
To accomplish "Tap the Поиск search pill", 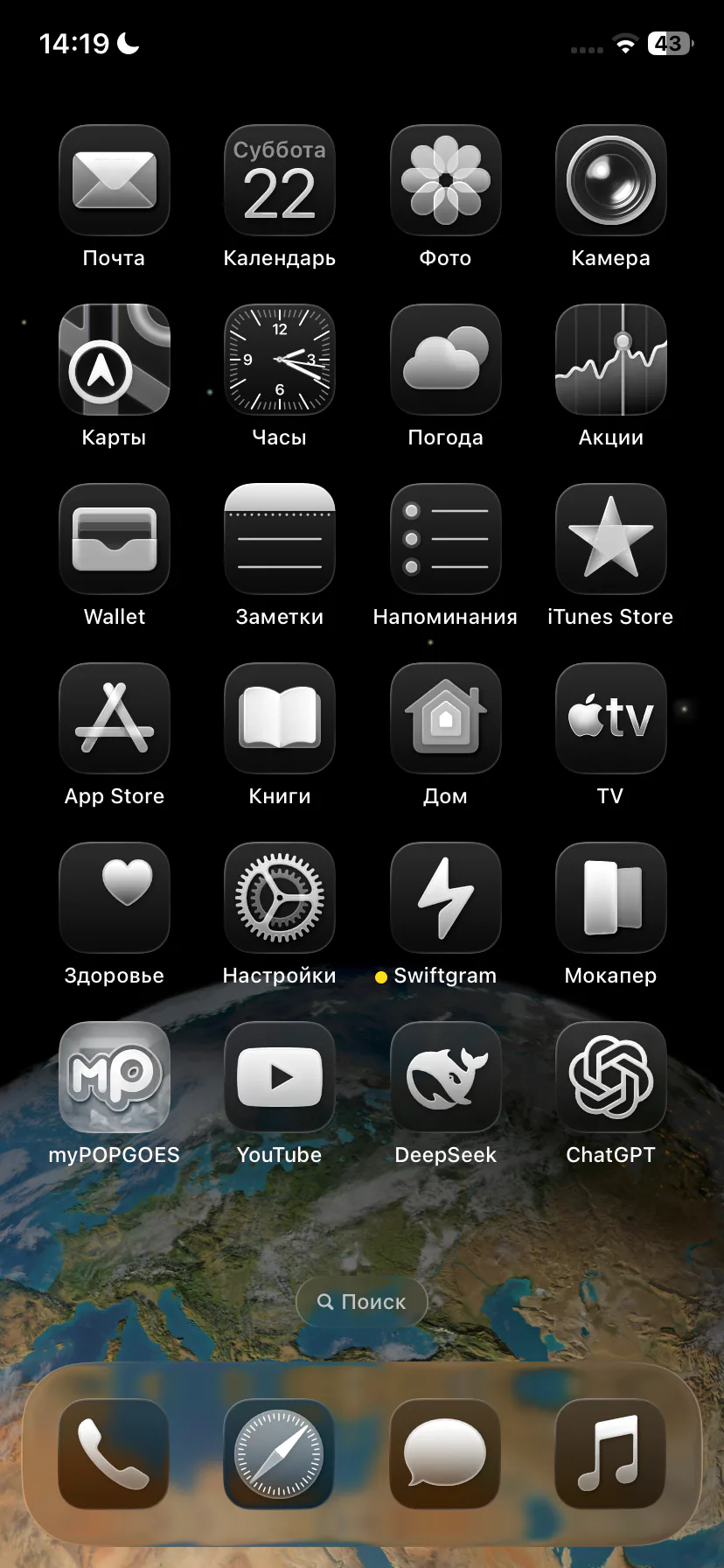I will [361, 1302].
